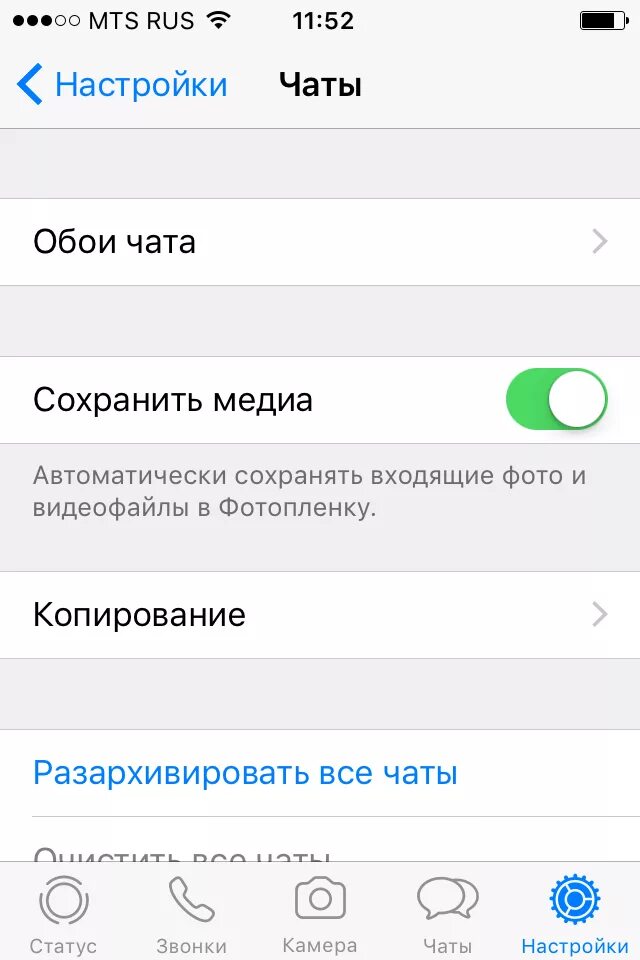Open the Камера tab

pyautogui.click(x=320, y=913)
